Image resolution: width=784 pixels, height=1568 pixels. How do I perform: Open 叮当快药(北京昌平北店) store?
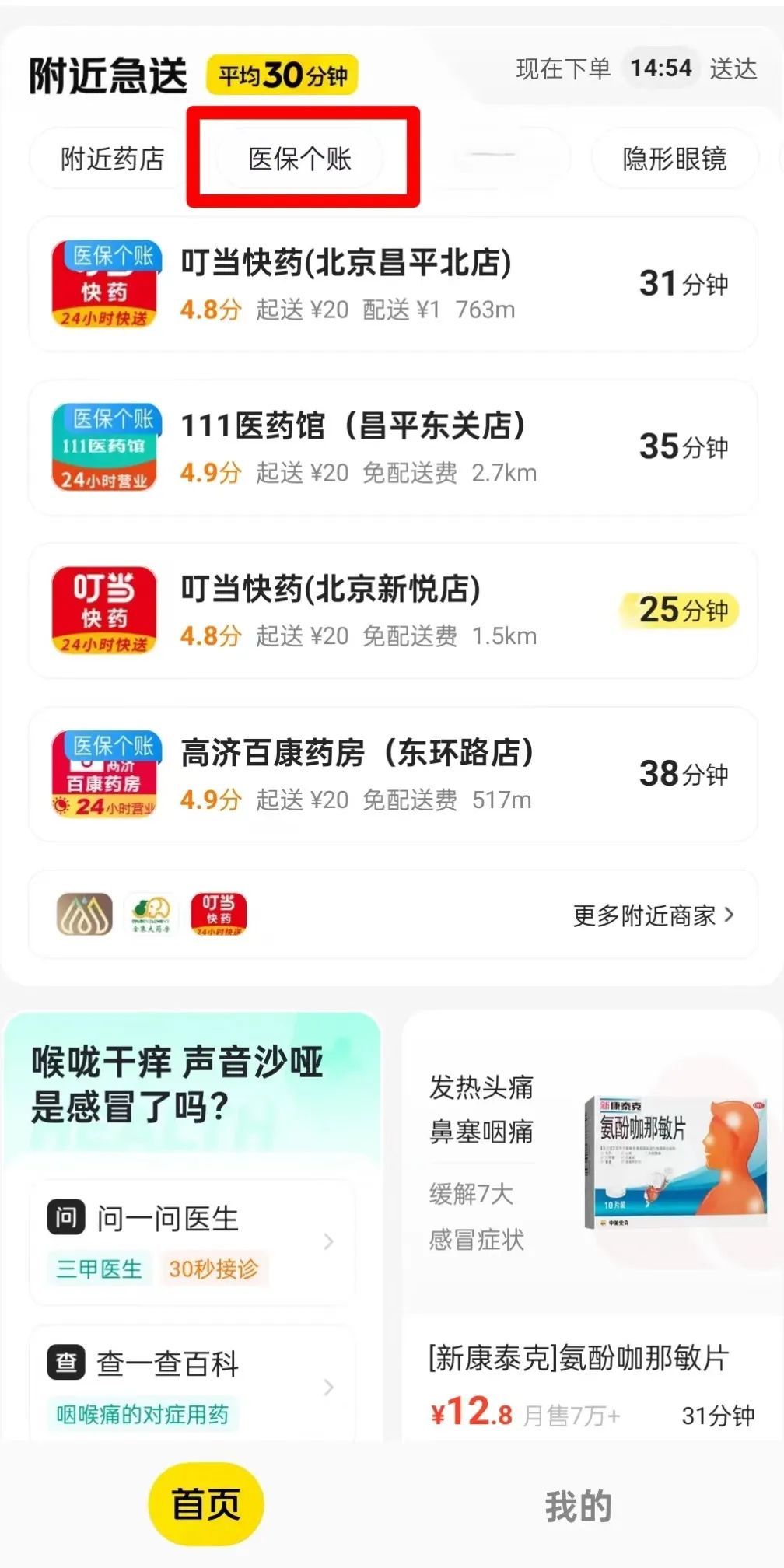click(x=393, y=284)
